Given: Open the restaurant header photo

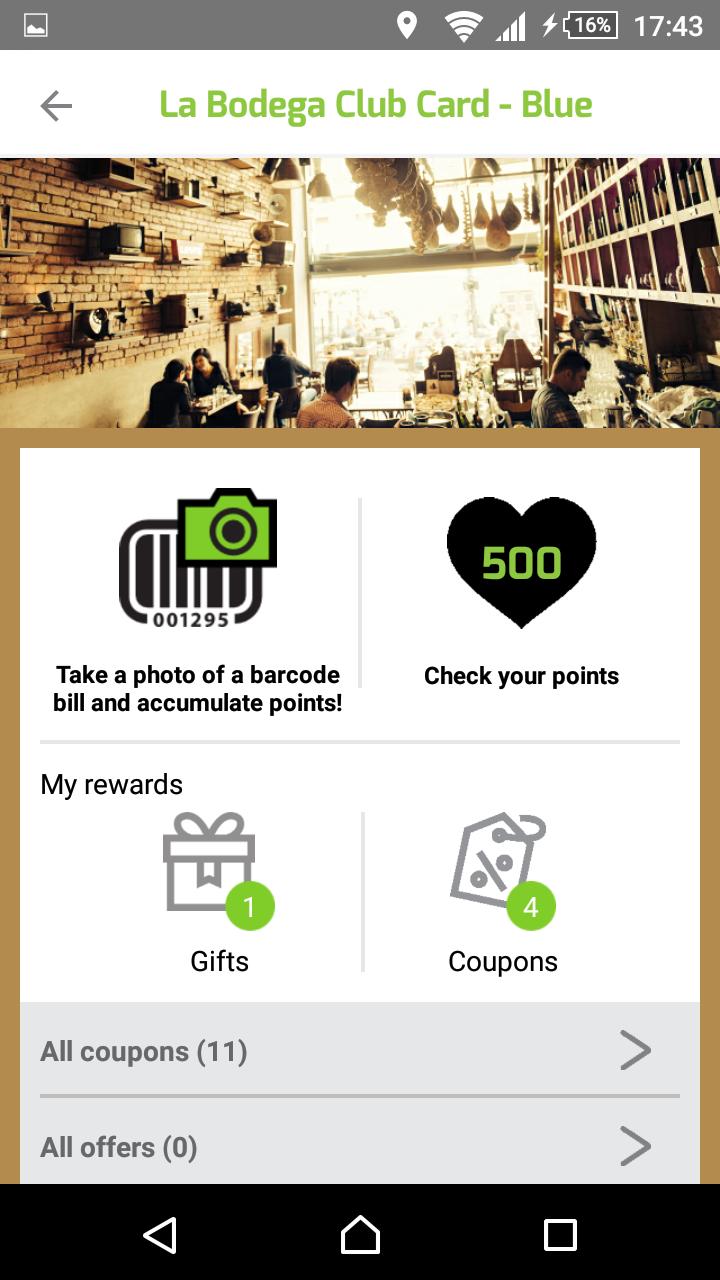Looking at the screenshot, I should [360, 290].
